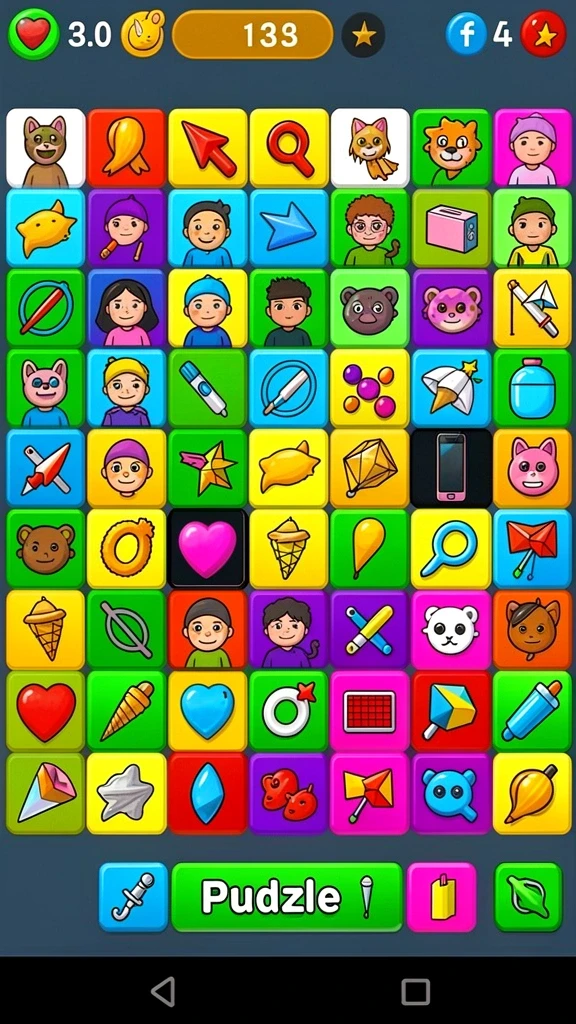Pick the blue heart on yellow tile
The height and width of the screenshot is (1024, 576).
[x=208, y=711]
